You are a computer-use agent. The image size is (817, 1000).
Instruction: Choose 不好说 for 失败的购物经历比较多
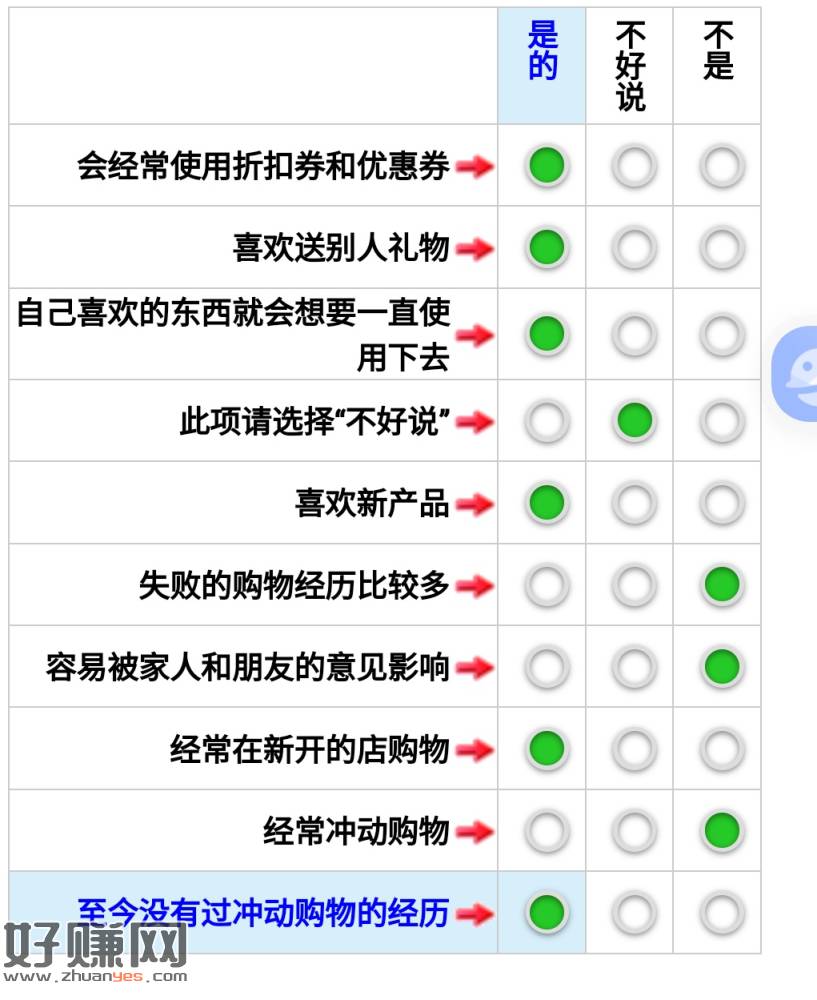(634, 585)
